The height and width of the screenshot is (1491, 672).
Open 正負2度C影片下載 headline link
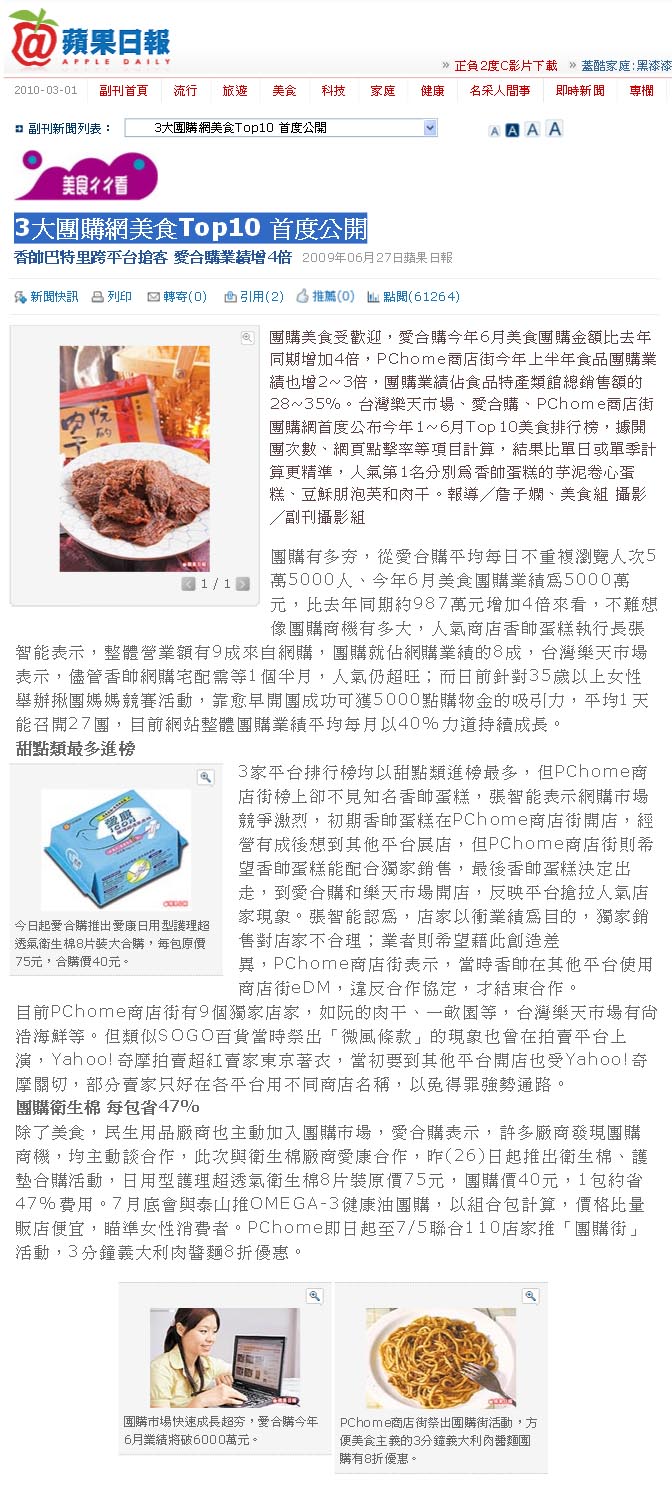click(506, 66)
